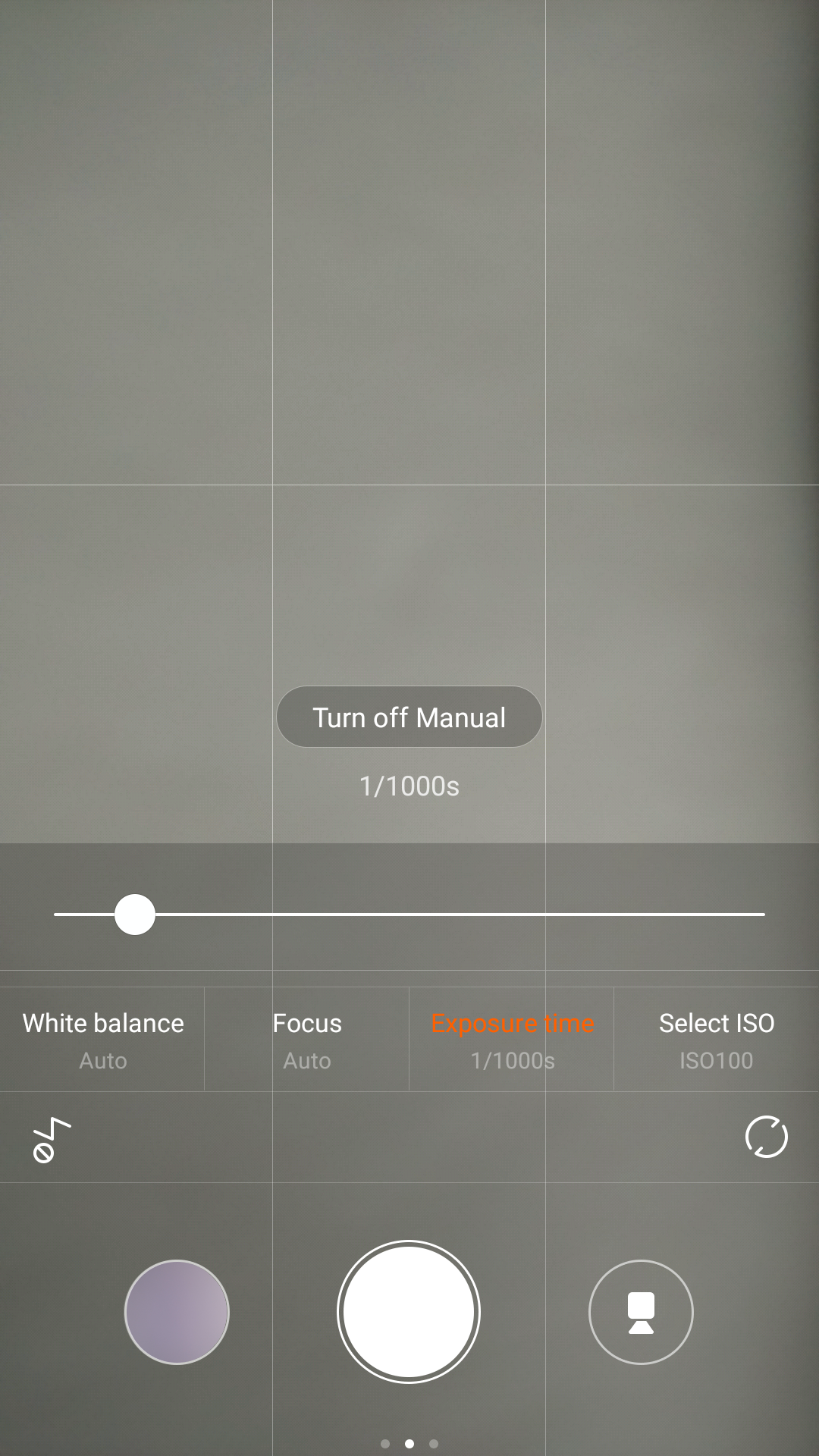The image size is (819, 1456).
Task: Open White balance setting
Action: click(102, 1039)
